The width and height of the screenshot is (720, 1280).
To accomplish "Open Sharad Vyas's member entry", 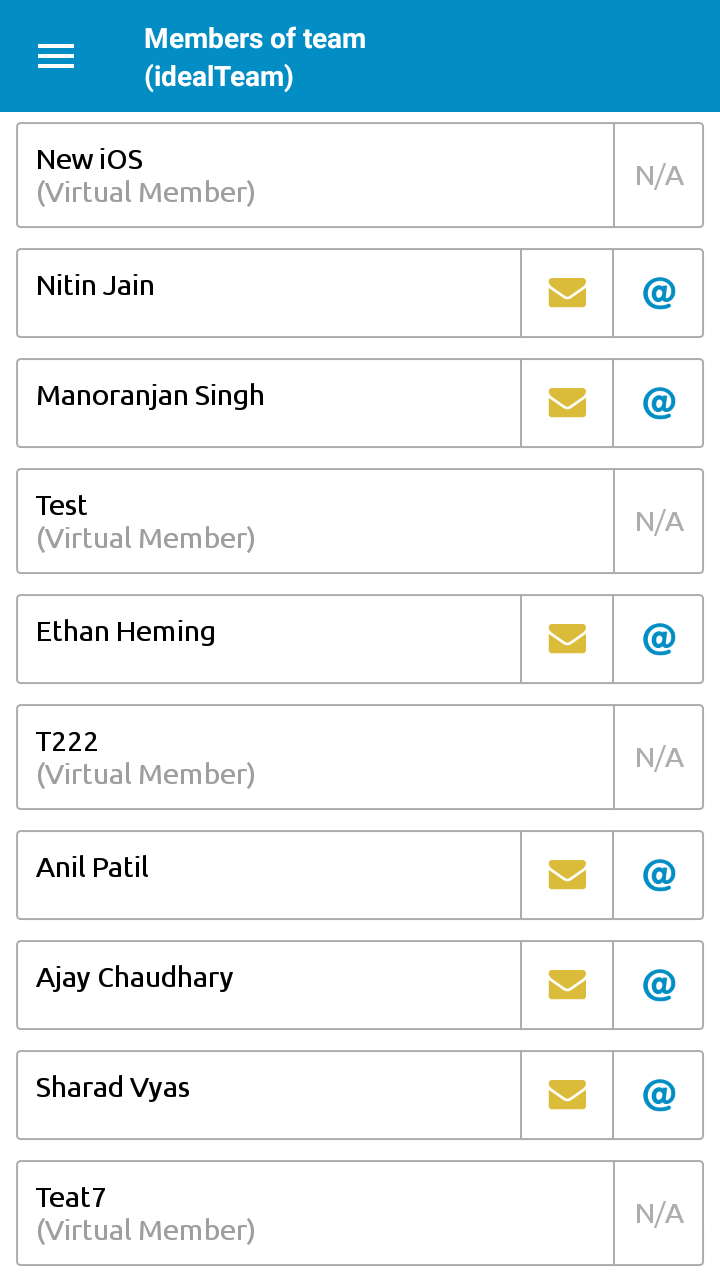I will tap(269, 1095).
